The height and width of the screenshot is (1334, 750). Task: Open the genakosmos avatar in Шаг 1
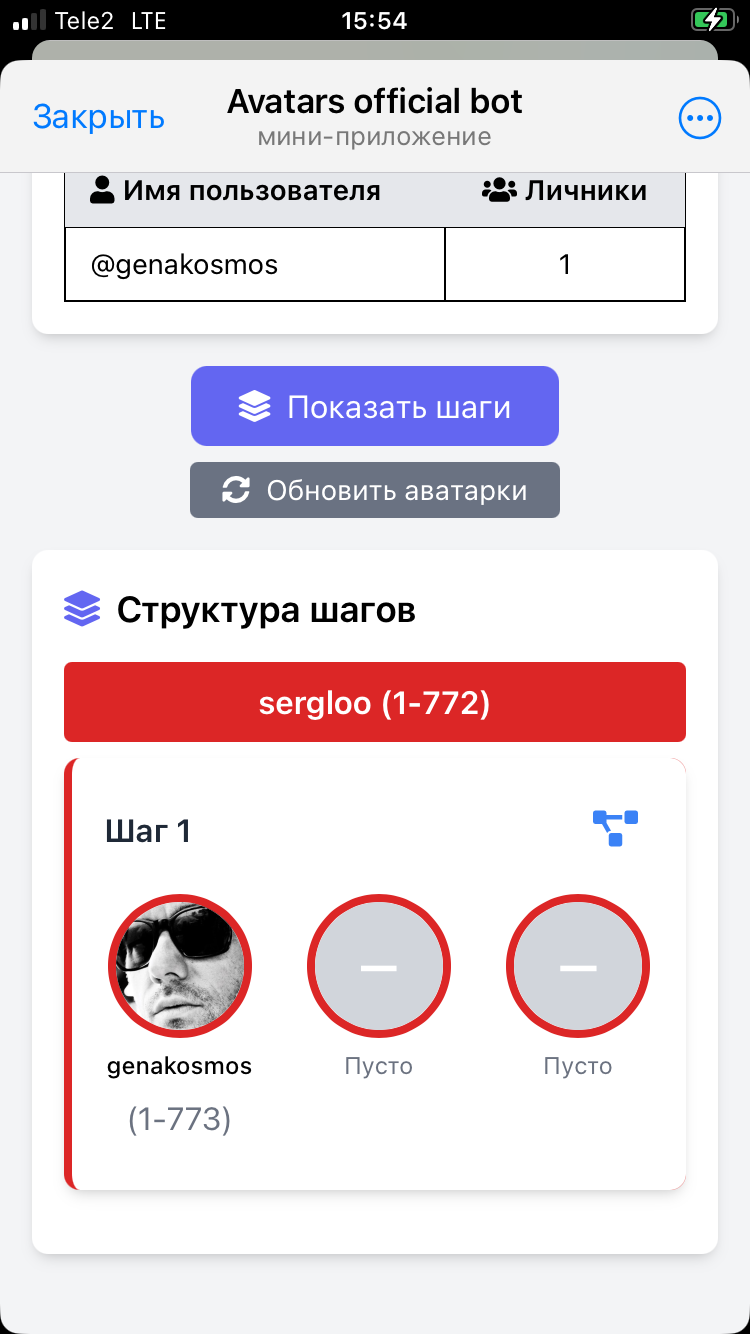coord(180,966)
